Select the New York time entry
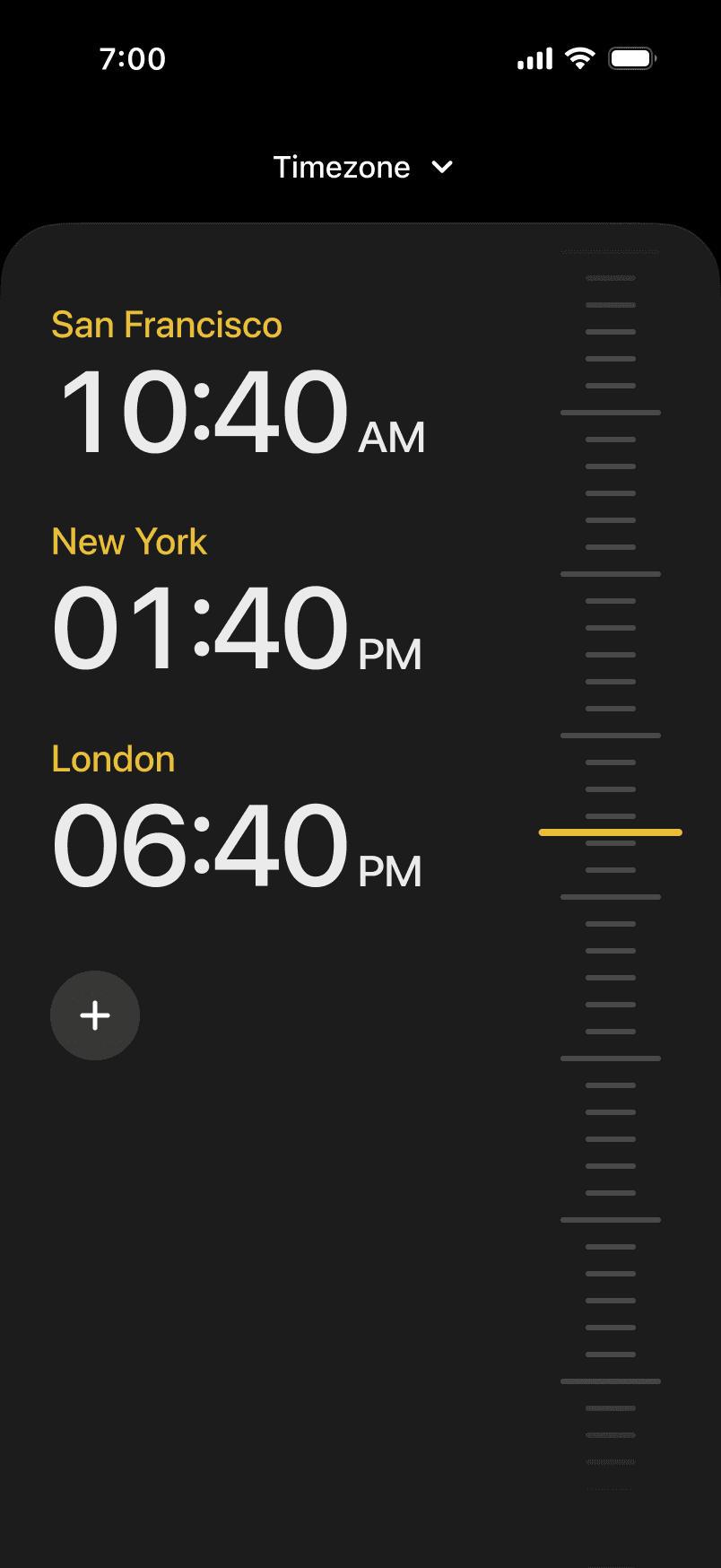This screenshot has width=721, height=1568. click(237, 600)
